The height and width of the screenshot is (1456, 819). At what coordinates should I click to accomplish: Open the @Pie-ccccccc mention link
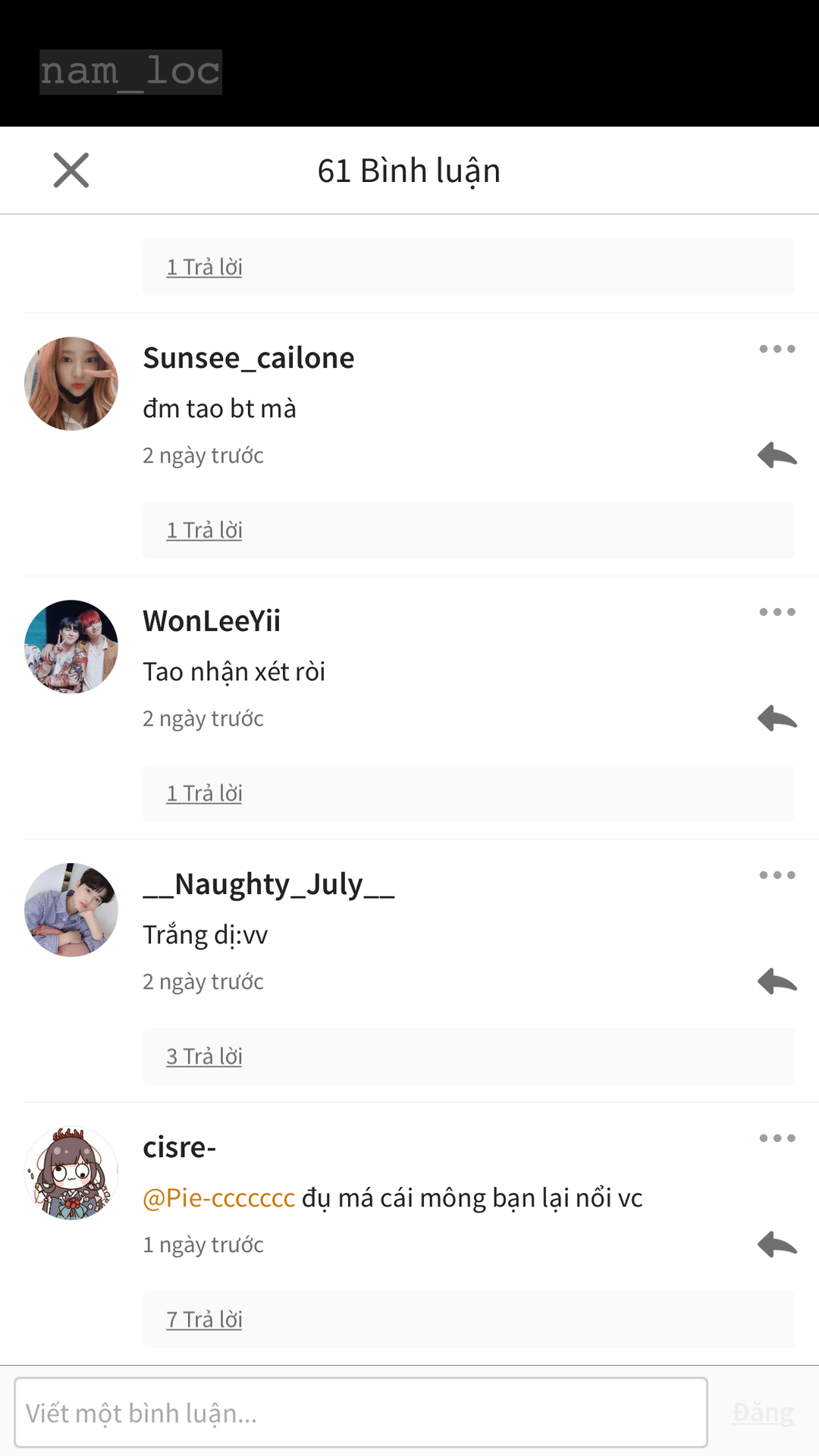pos(219,1198)
